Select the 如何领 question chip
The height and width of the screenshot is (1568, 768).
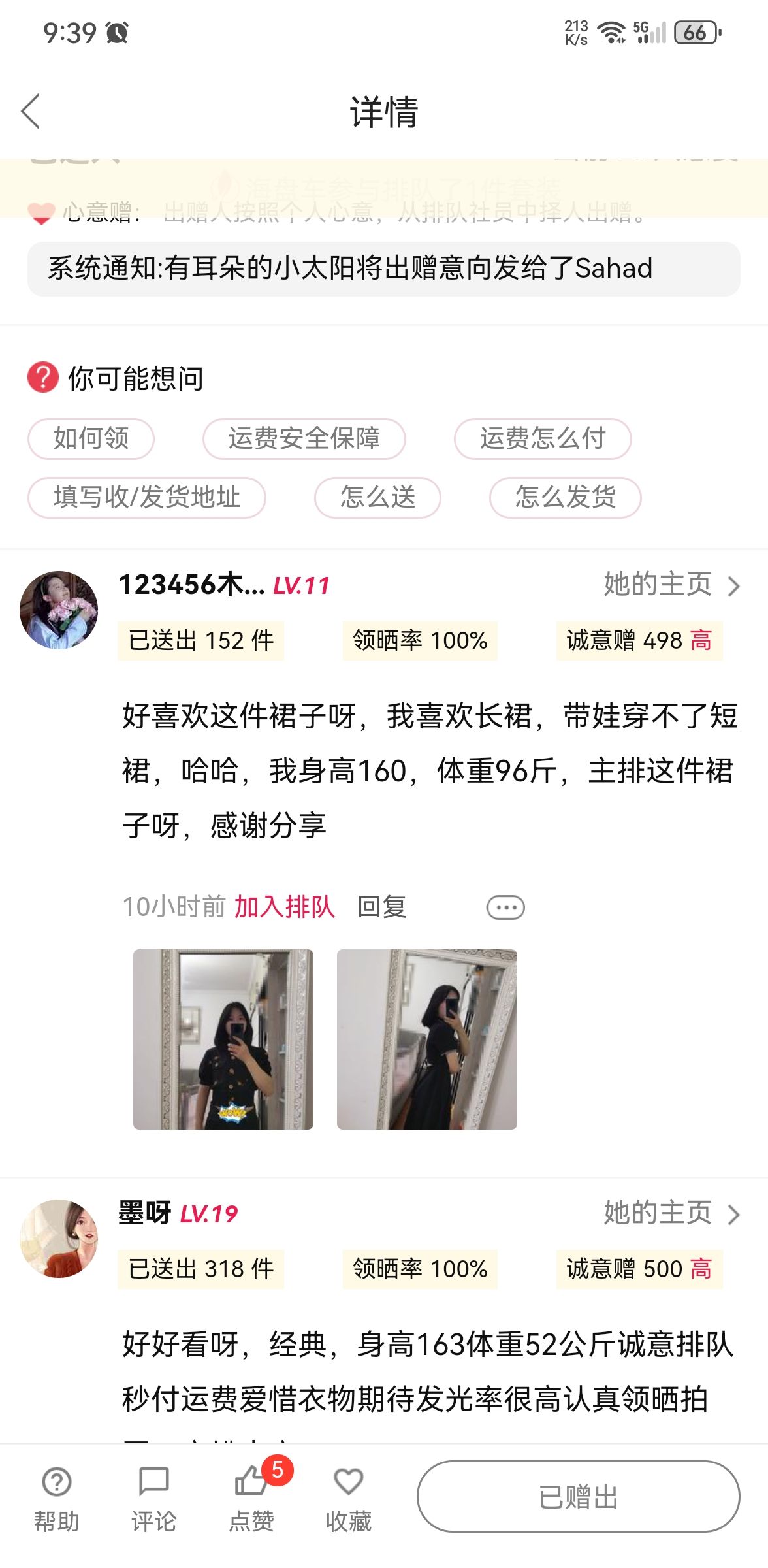click(91, 438)
